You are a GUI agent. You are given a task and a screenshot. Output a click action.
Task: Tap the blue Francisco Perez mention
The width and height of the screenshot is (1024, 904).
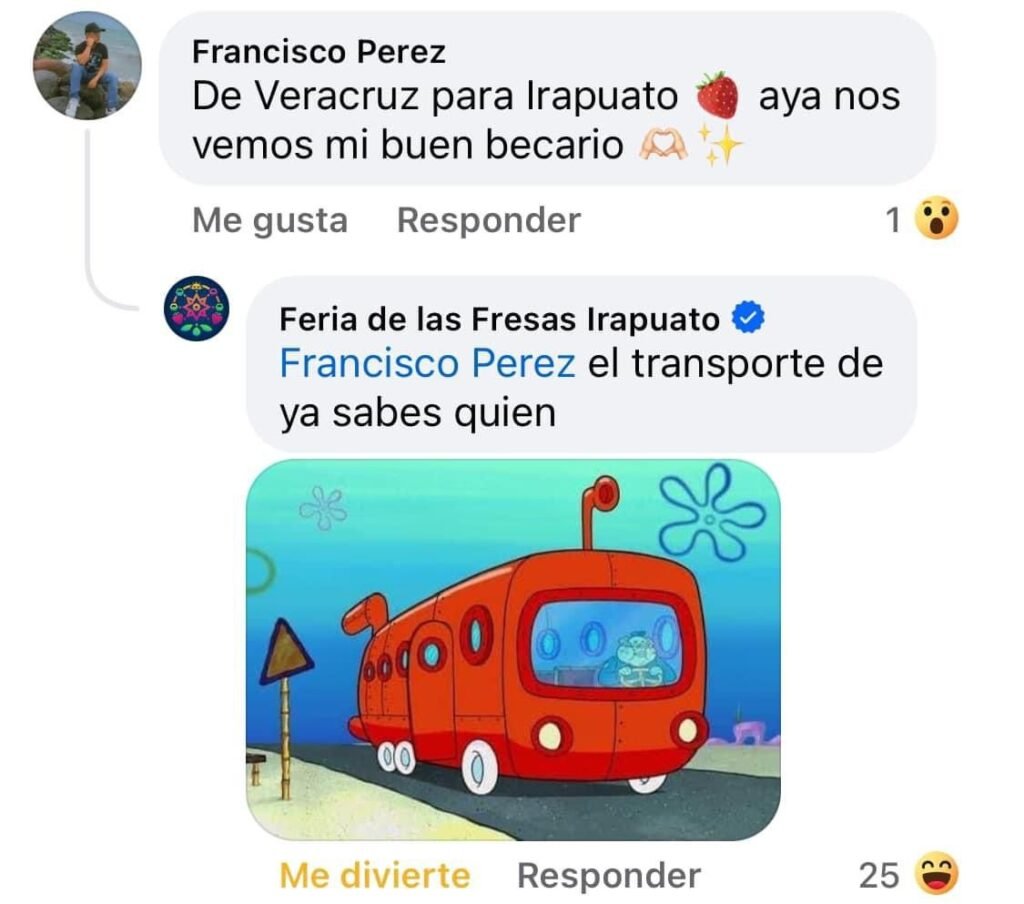coord(427,363)
